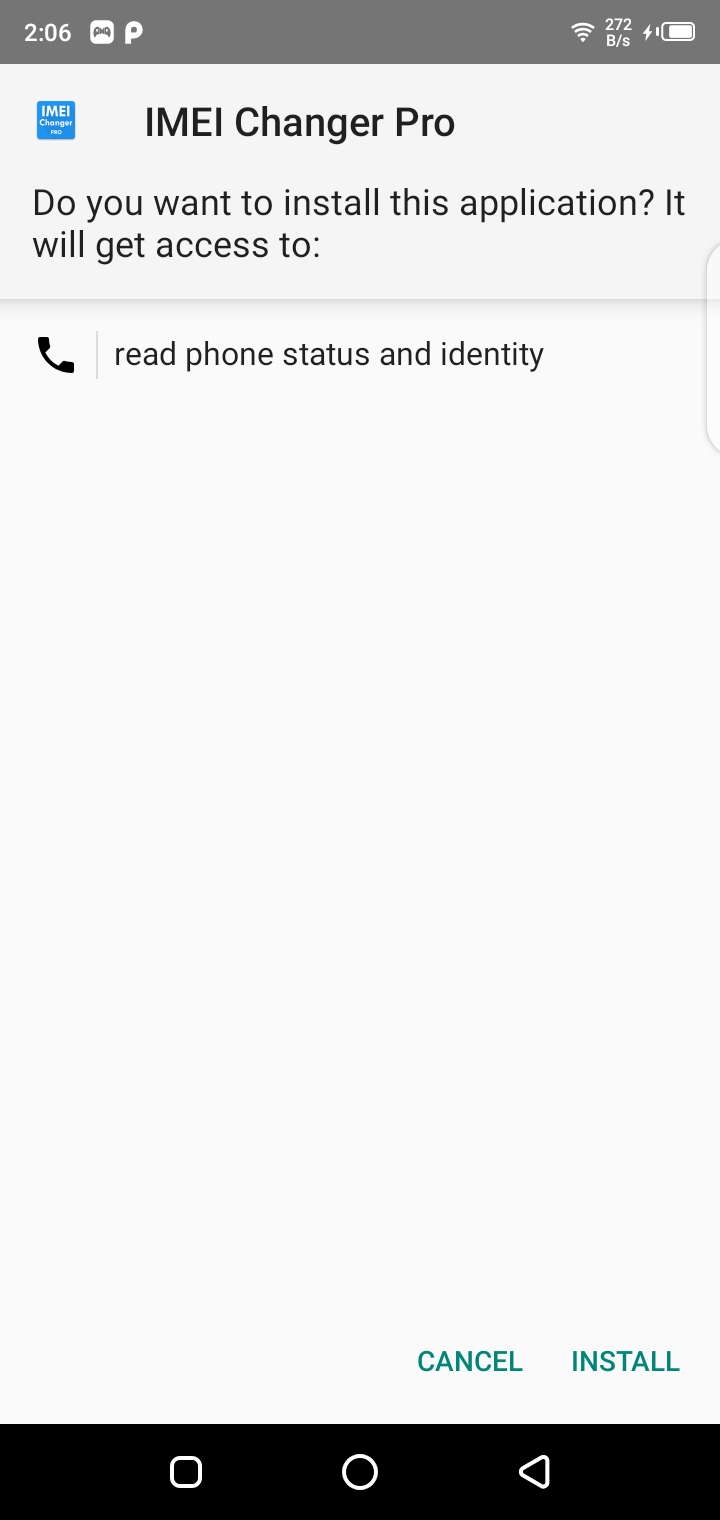Cancel the app installation

point(469,1361)
